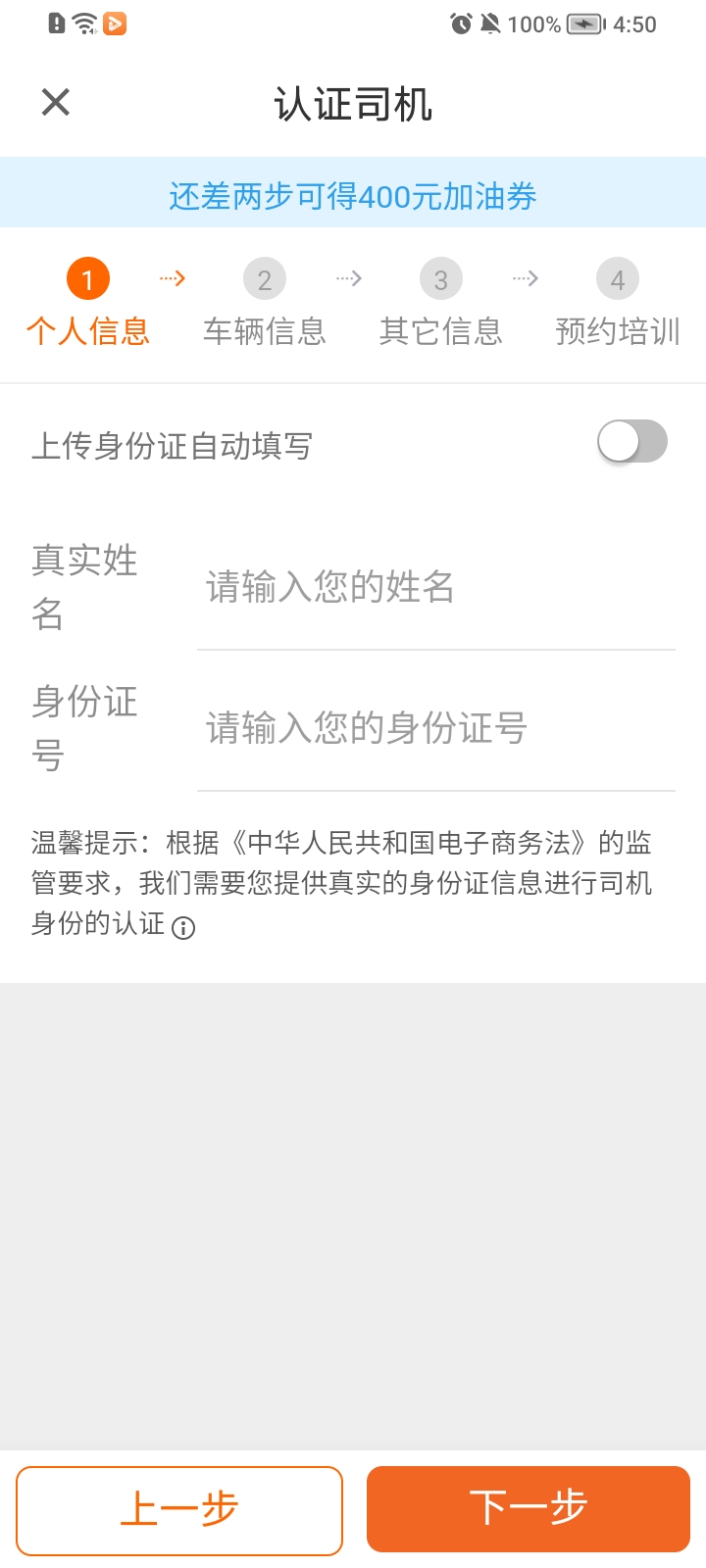Image resolution: width=706 pixels, height=1568 pixels.
Task: Tap the gray step 3 circle
Action: 440,278
